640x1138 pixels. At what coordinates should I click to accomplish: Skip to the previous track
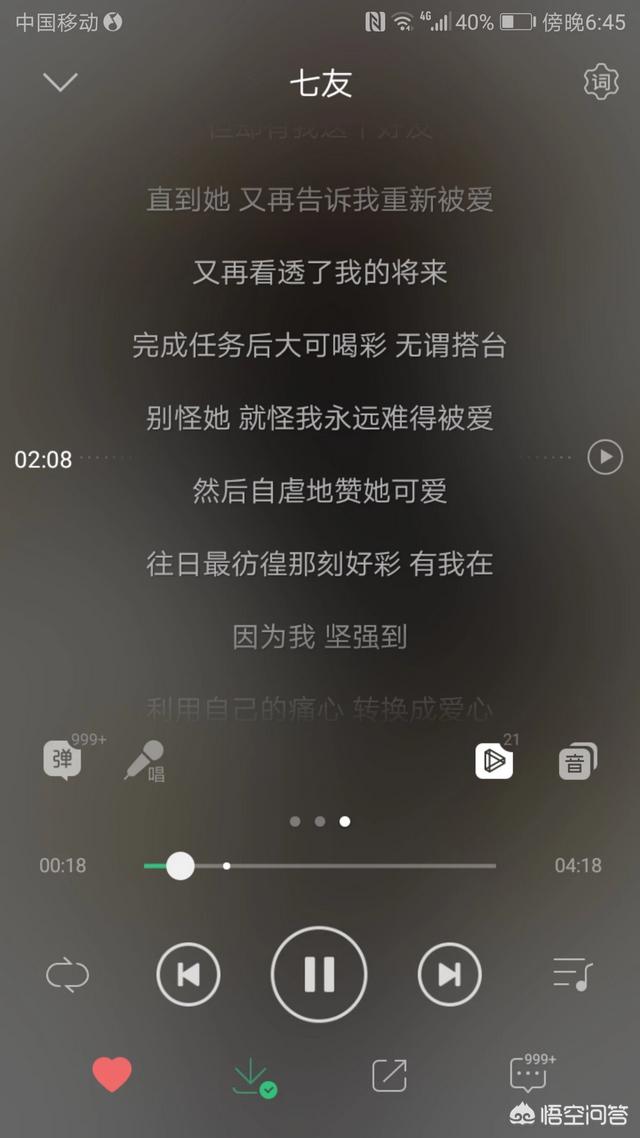pos(188,974)
